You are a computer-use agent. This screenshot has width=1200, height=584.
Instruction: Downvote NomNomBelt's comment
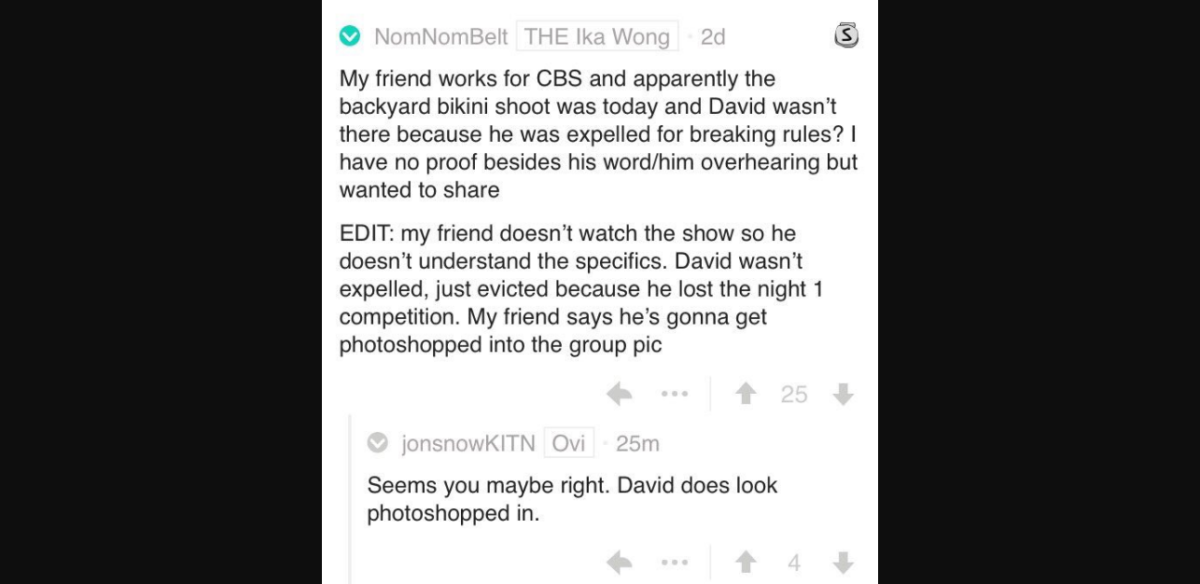pos(844,395)
